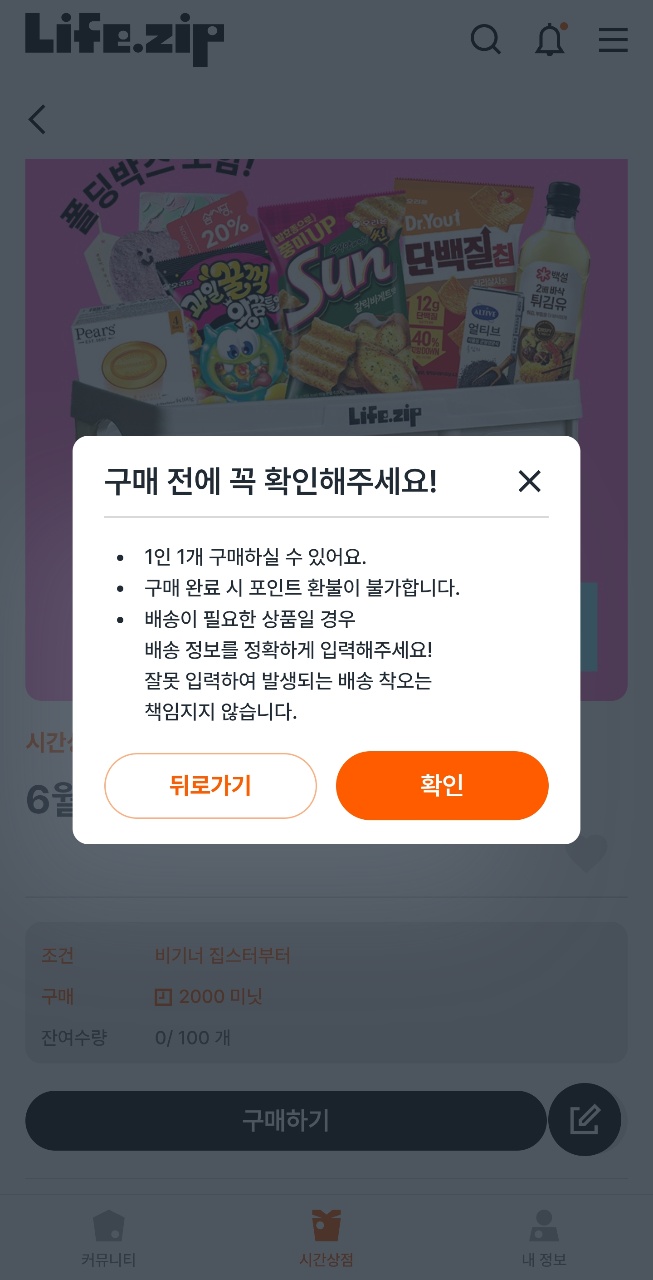This screenshot has width=653, height=1280.
Task: Open the hamburger menu
Action: [x=613, y=40]
